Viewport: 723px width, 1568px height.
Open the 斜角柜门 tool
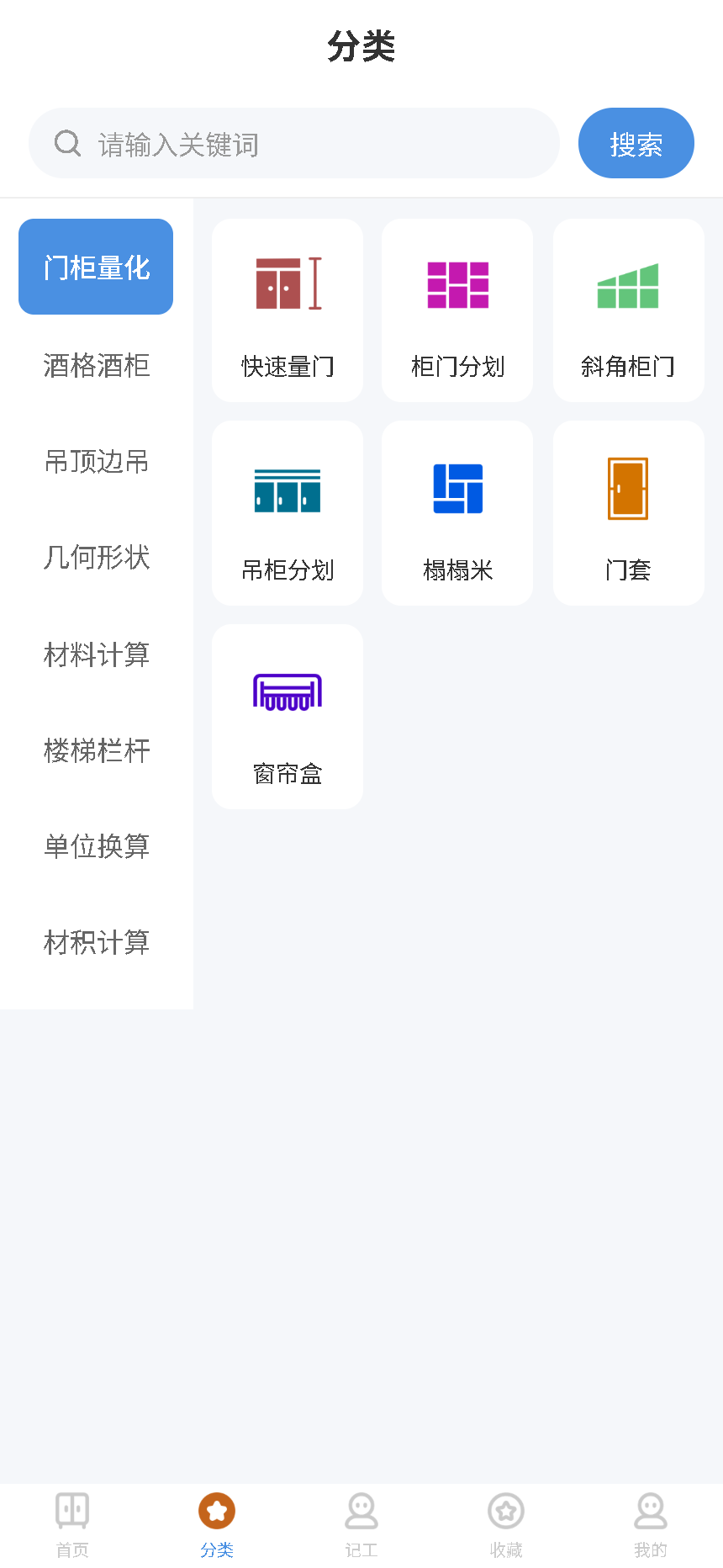click(x=628, y=283)
